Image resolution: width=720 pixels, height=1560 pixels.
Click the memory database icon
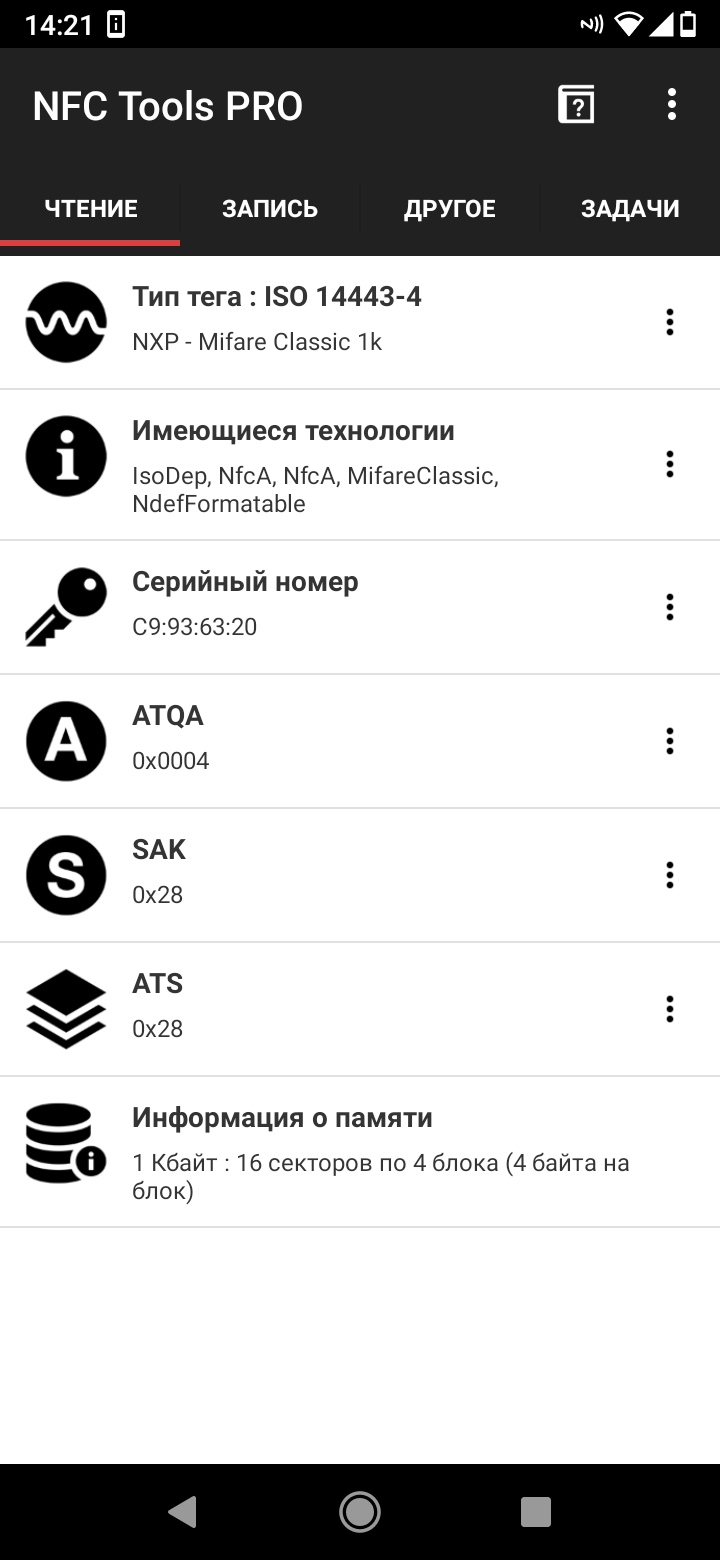pyautogui.click(x=66, y=1143)
